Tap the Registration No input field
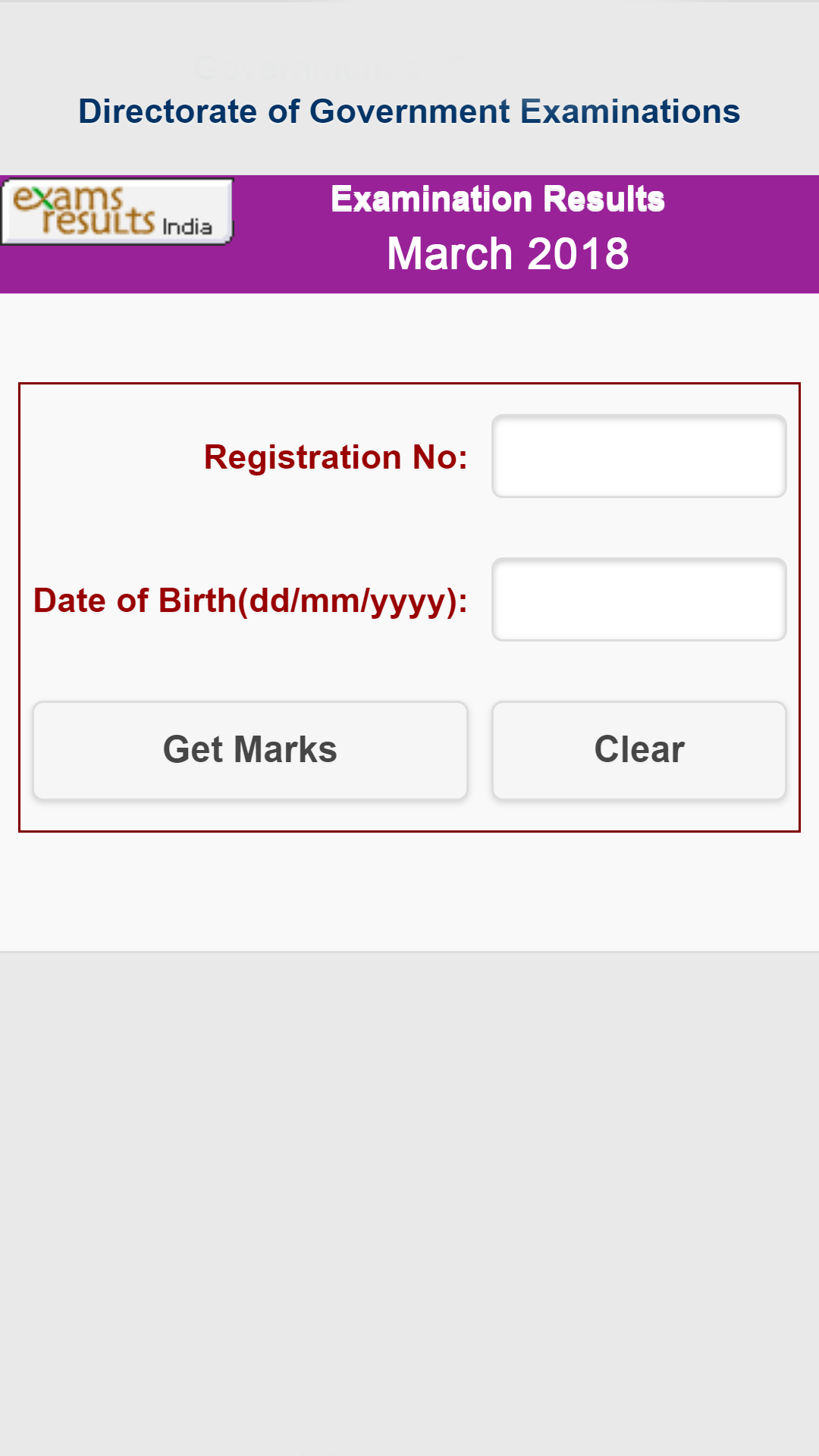 639,457
